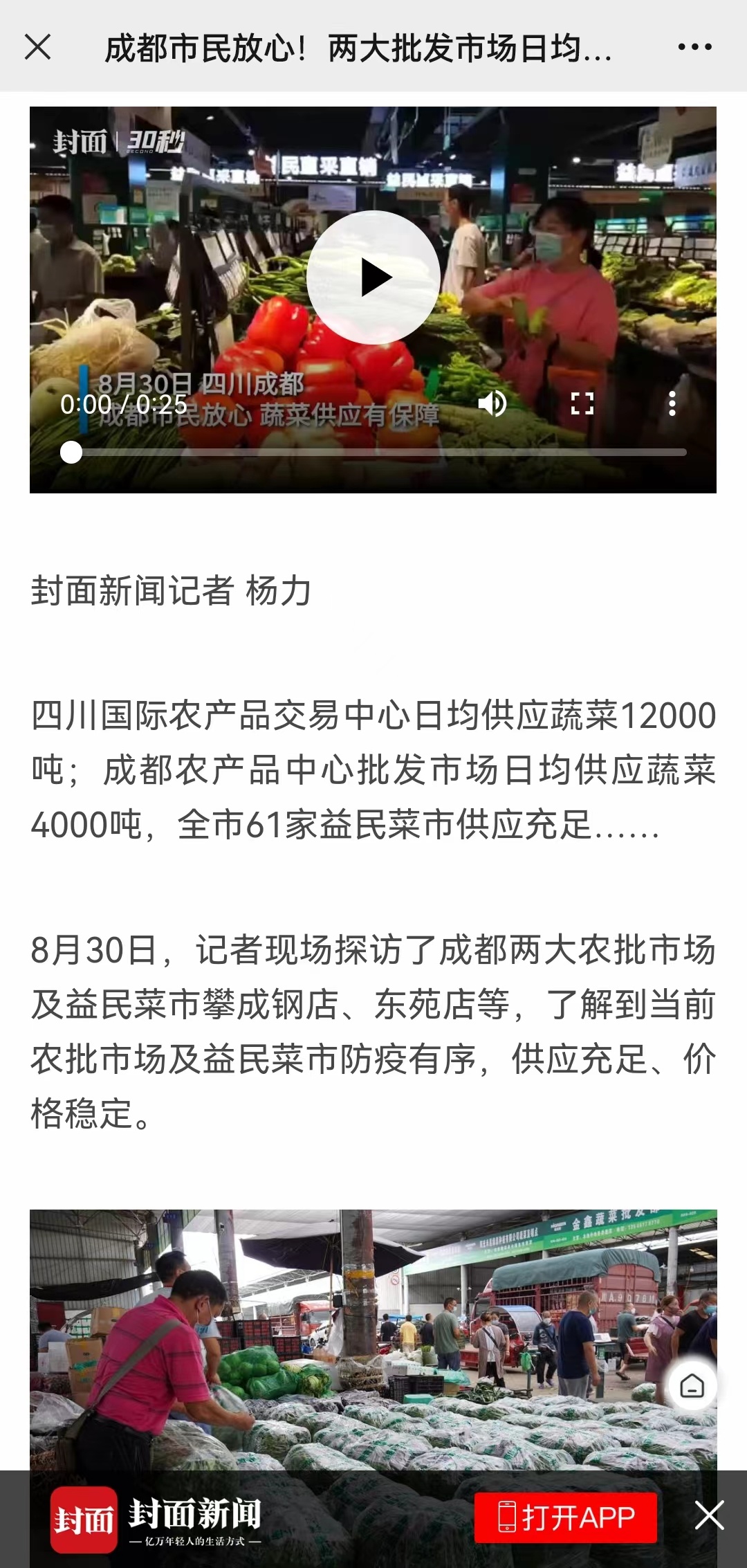Open video player more options

672,403
